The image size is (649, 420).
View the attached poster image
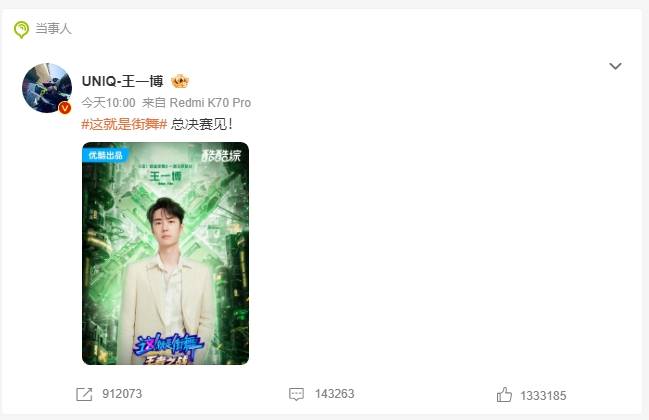(x=165, y=253)
